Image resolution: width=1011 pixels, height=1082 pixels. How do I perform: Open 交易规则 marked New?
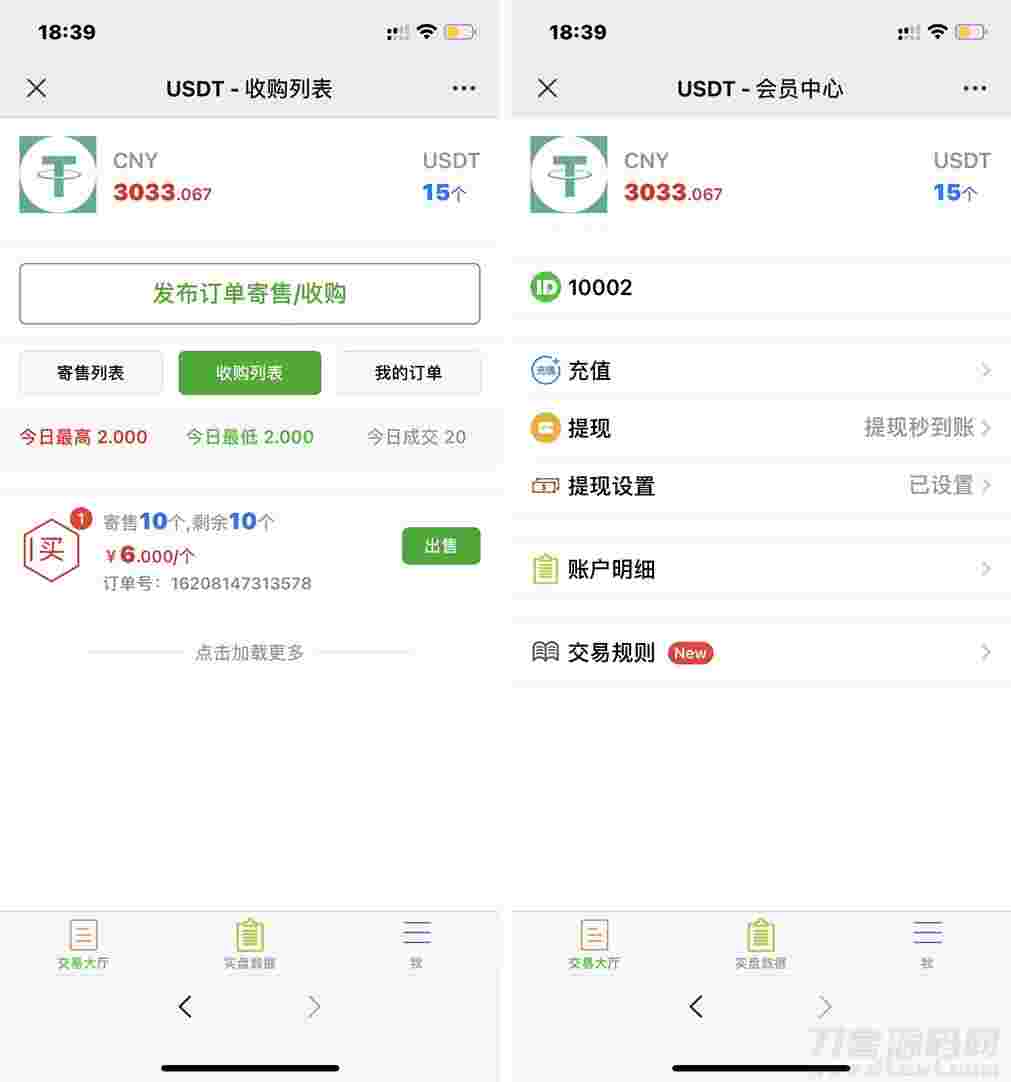click(760, 653)
